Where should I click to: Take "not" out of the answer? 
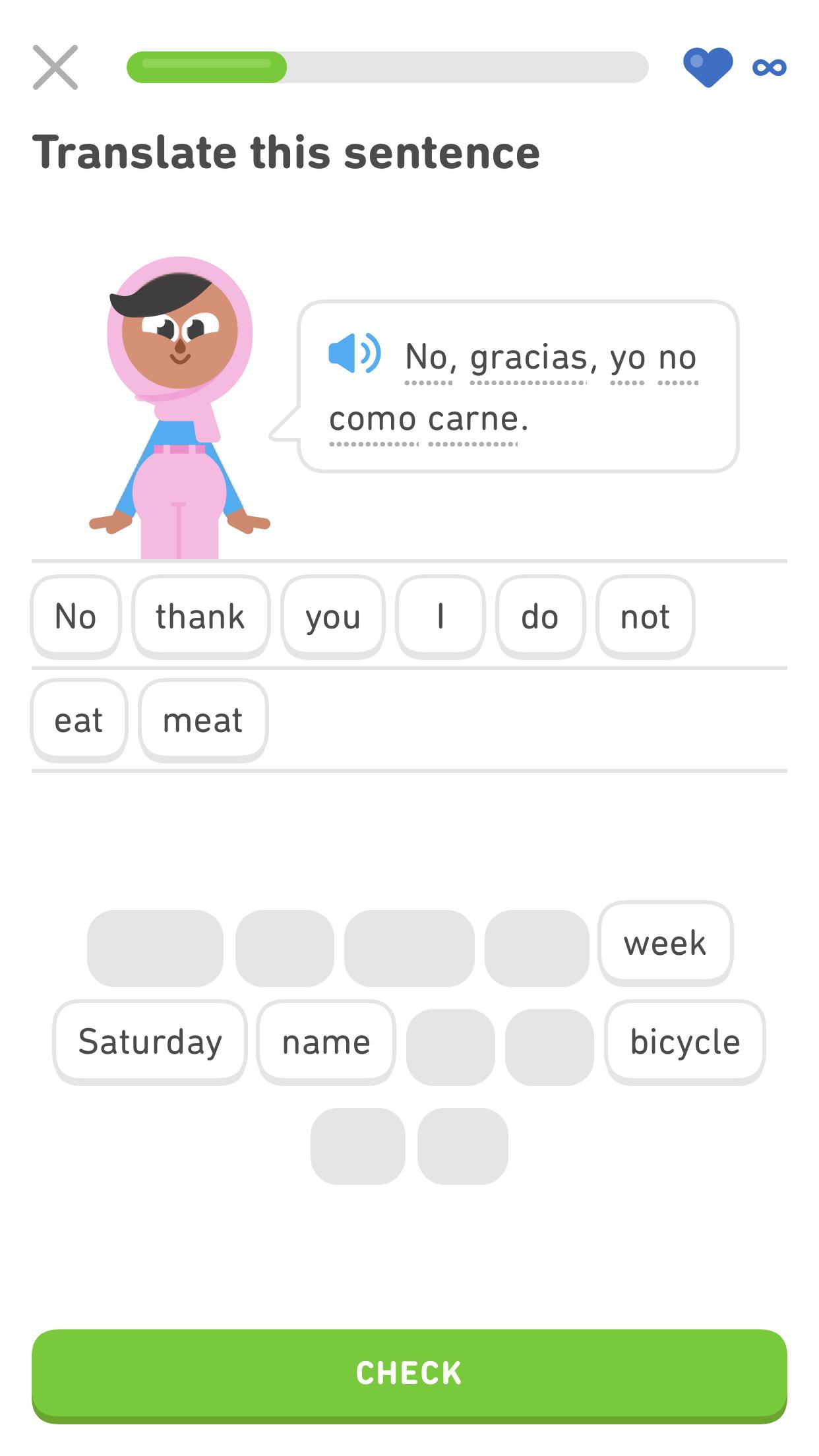coord(645,617)
